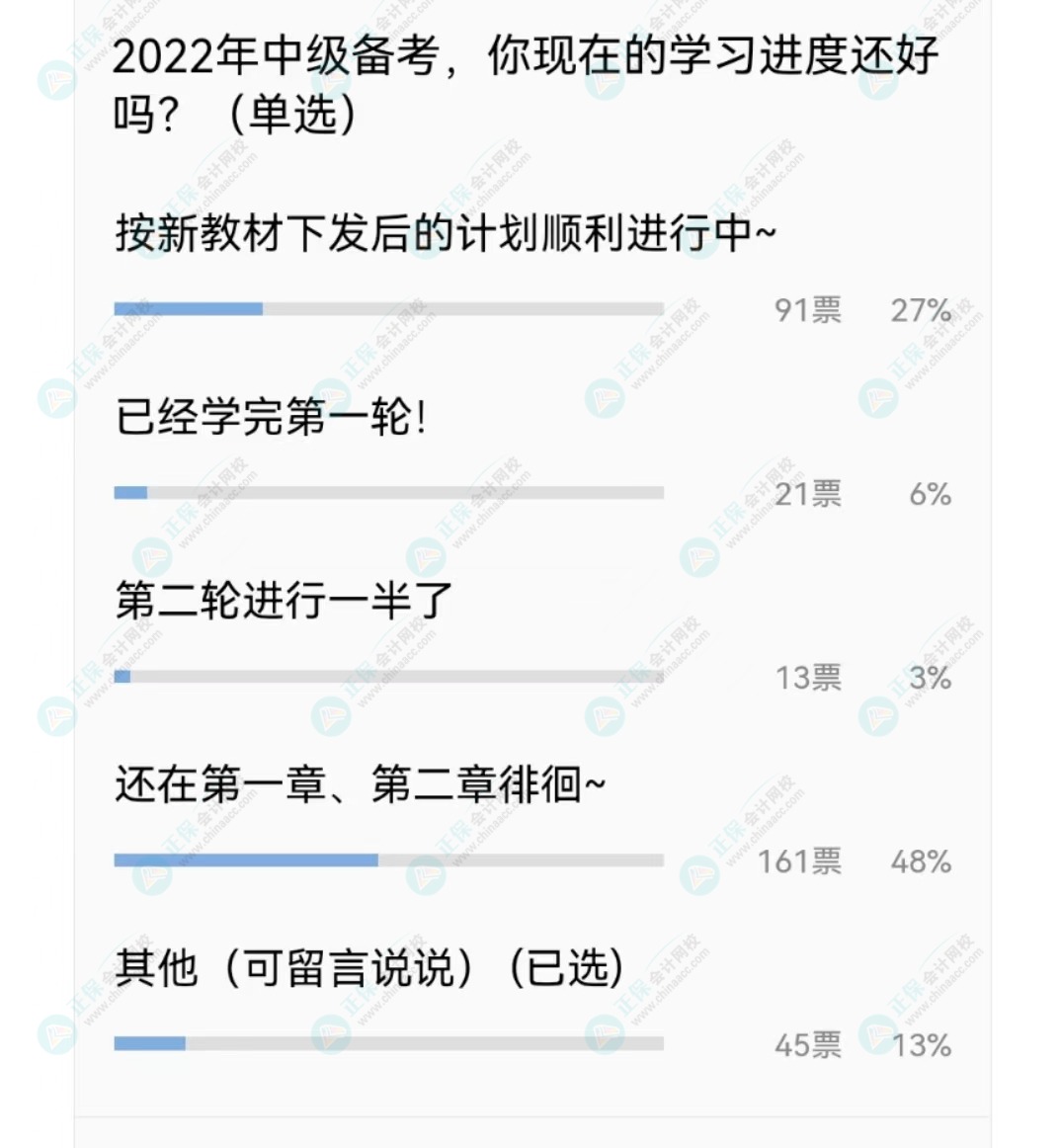1062x1148 pixels.
Task: Click the progress bar for the first option
Action: click(390, 308)
